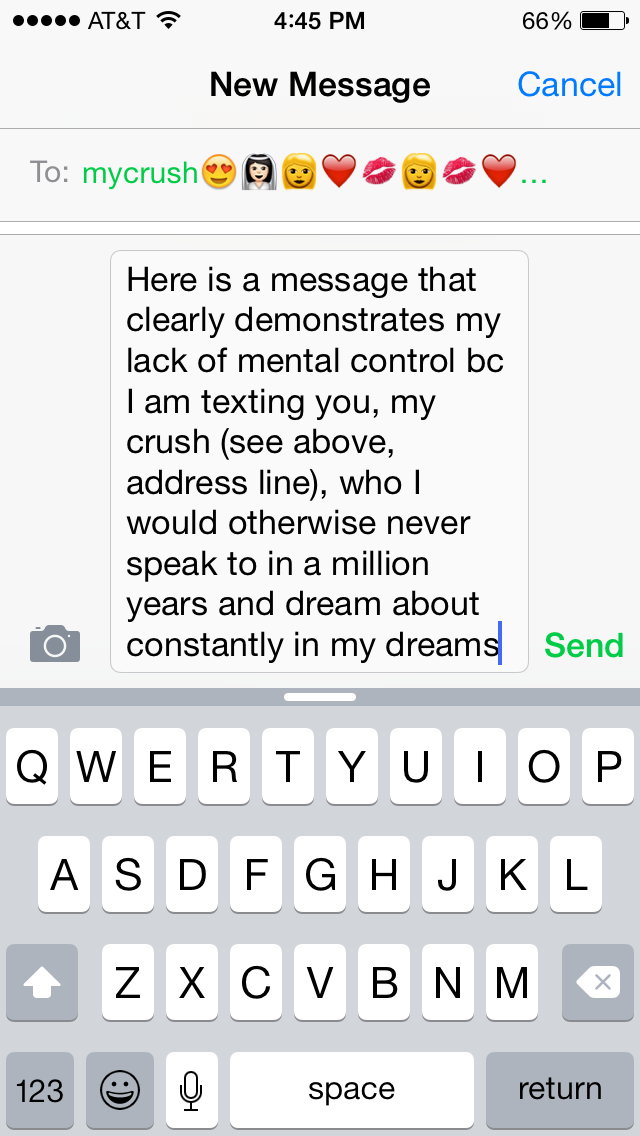Switch to the 123 numbers keyboard
The height and width of the screenshot is (1136, 640).
(40, 1088)
